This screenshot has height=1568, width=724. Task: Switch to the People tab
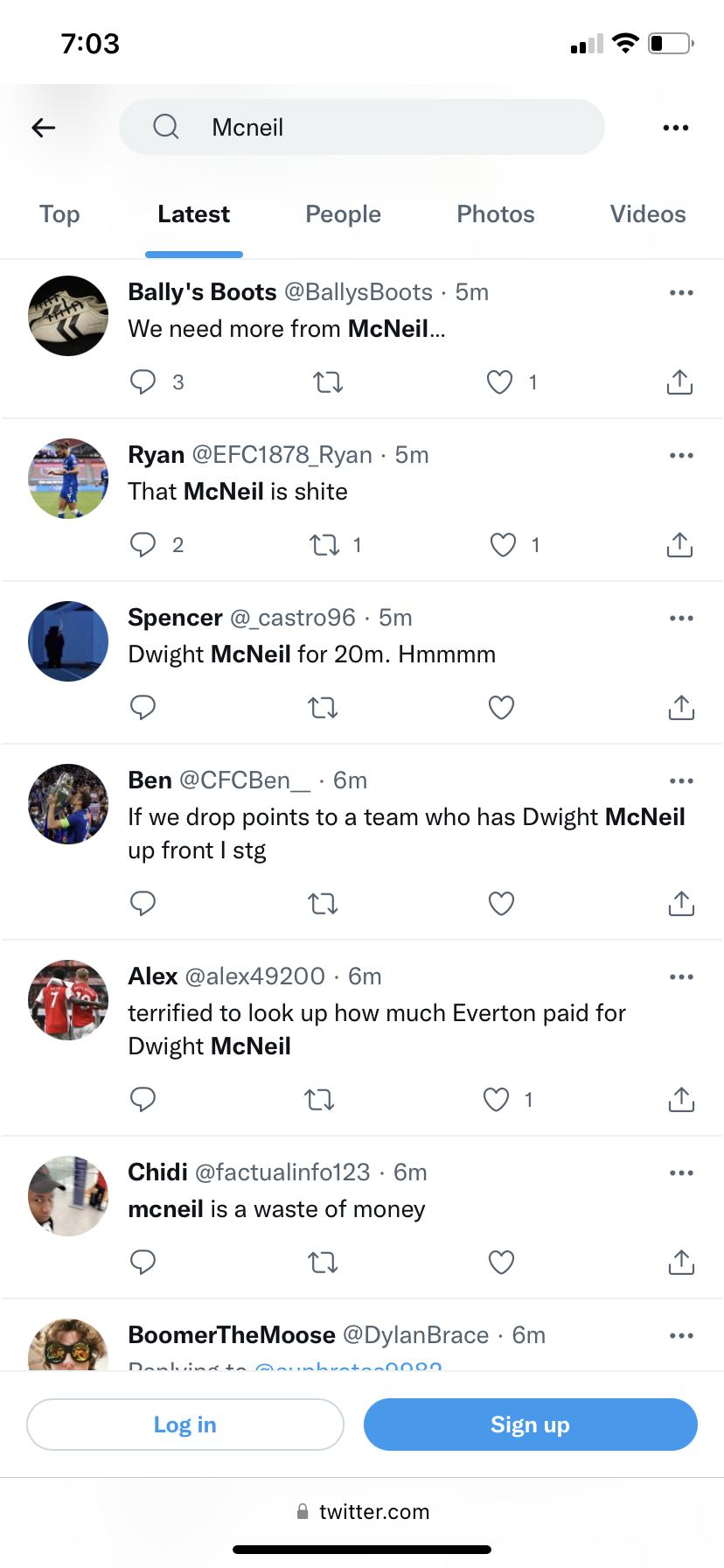[343, 214]
